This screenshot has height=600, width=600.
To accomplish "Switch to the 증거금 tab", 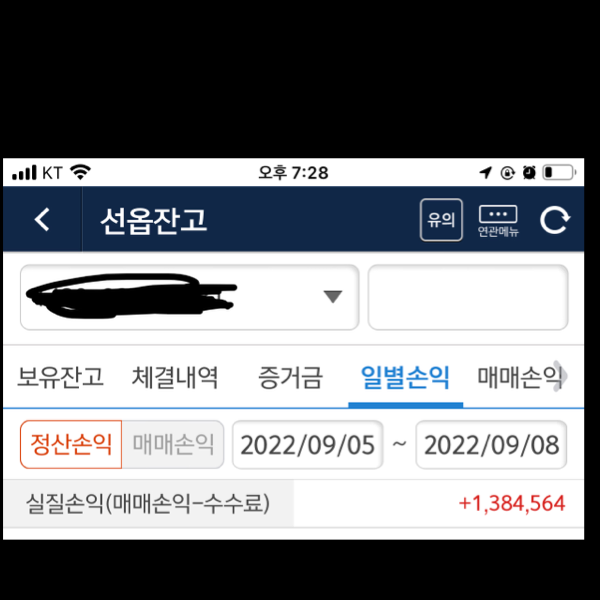I will [x=290, y=378].
